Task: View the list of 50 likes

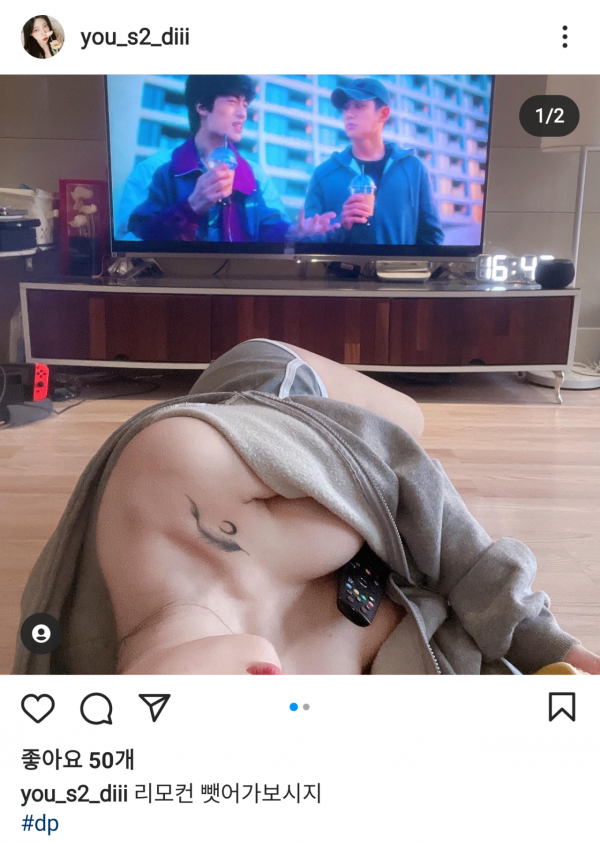Action: point(68,761)
